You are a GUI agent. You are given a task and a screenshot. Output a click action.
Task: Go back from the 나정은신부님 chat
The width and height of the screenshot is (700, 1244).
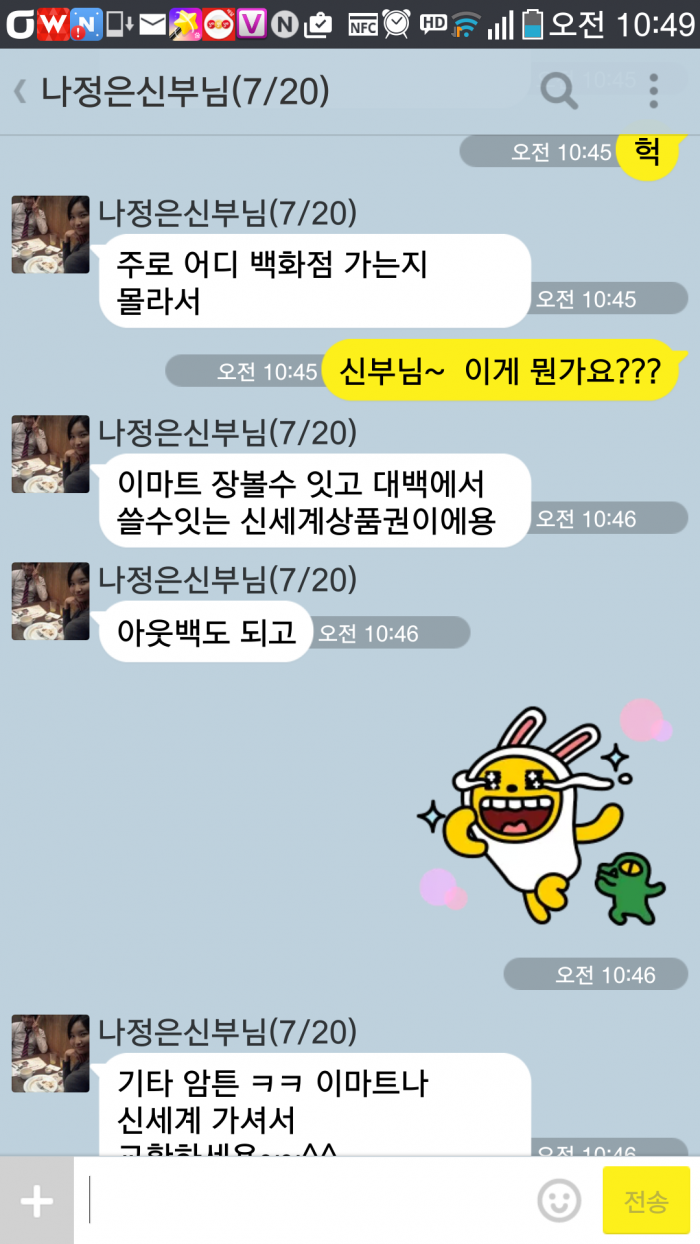click(x=20, y=92)
